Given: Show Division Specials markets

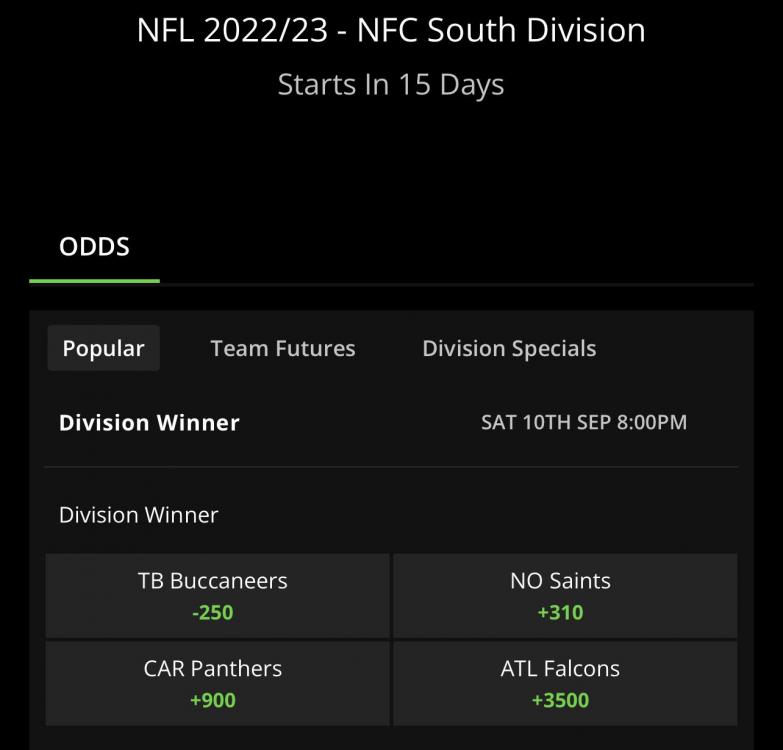Looking at the screenshot, I should pyautogui.click(x=509, y=348).
